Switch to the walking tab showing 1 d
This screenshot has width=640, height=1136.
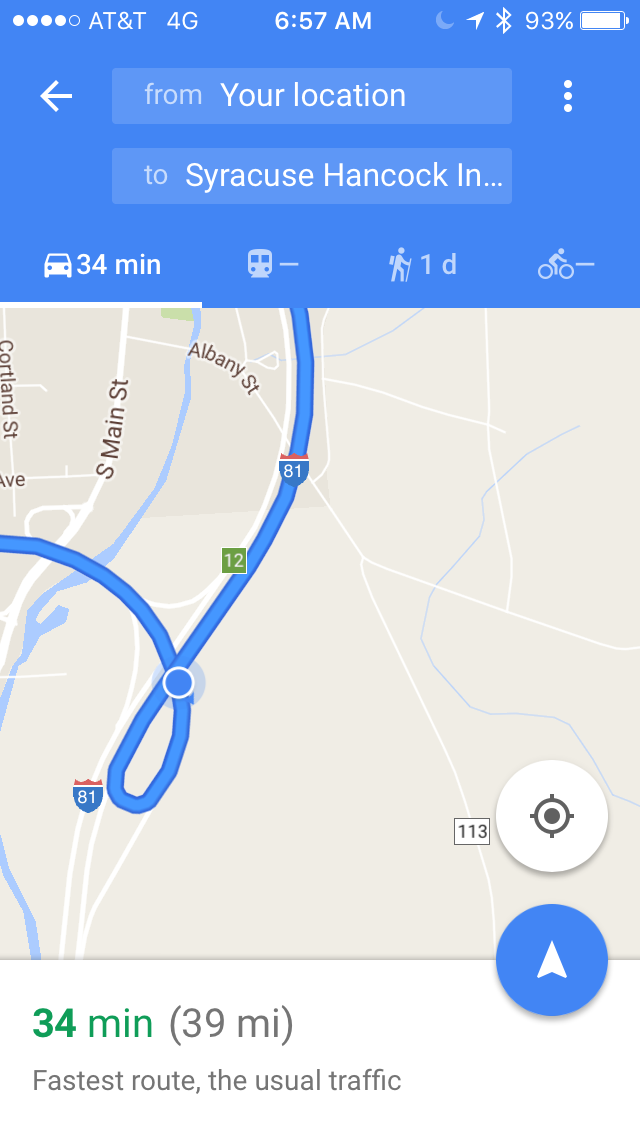coord(422,265)
